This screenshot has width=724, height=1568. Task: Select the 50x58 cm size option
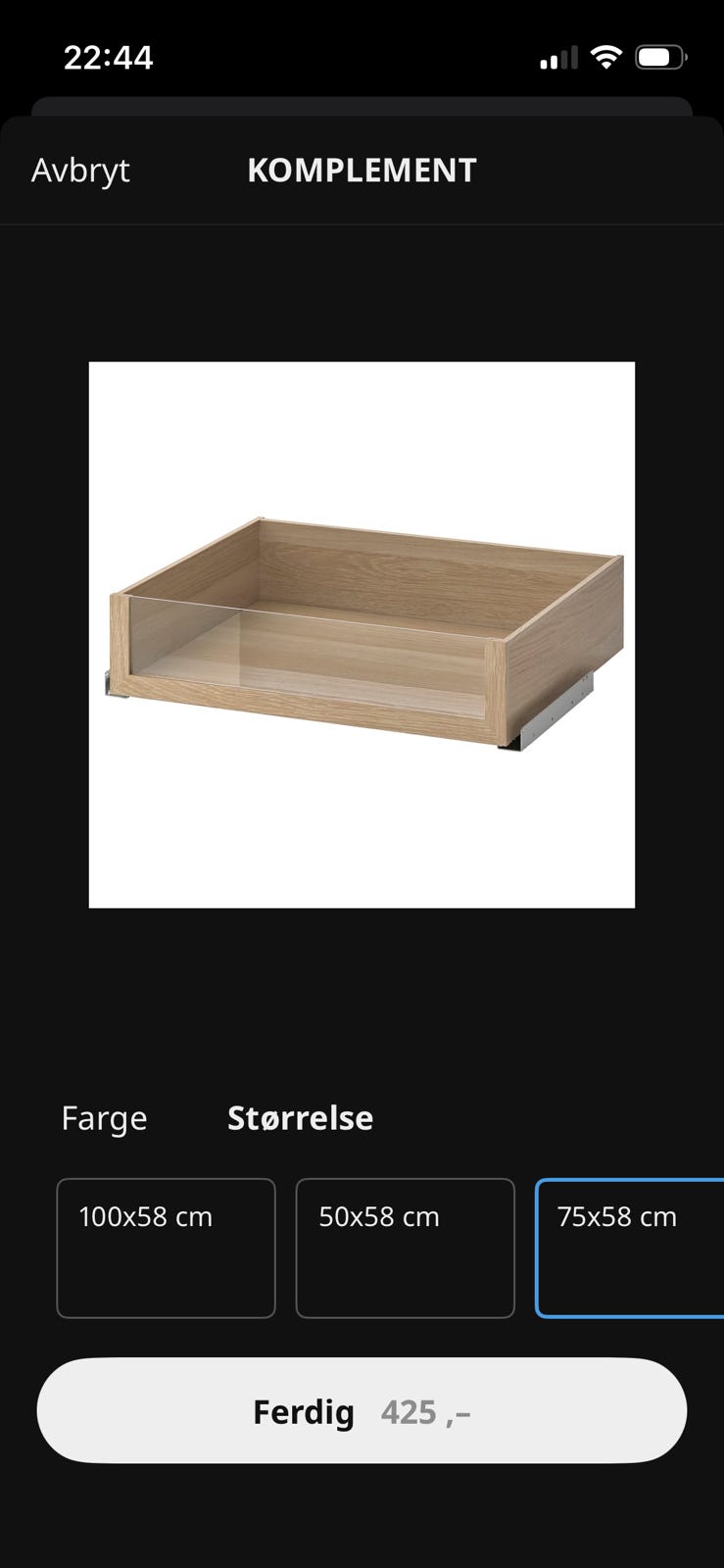(x=405, y=1247)
